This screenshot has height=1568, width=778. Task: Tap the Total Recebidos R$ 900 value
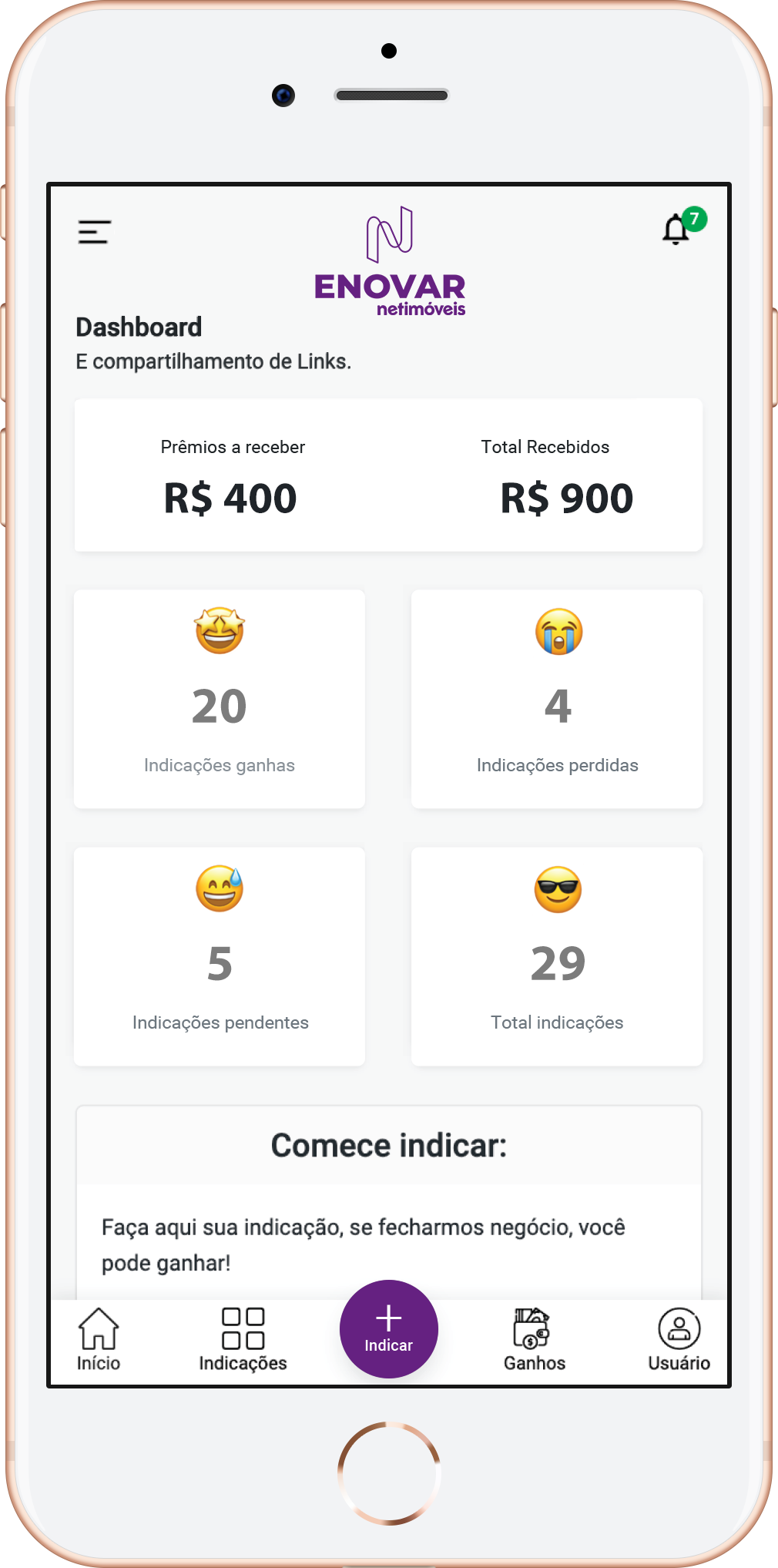pyautogui.click(x=568, y=497)
